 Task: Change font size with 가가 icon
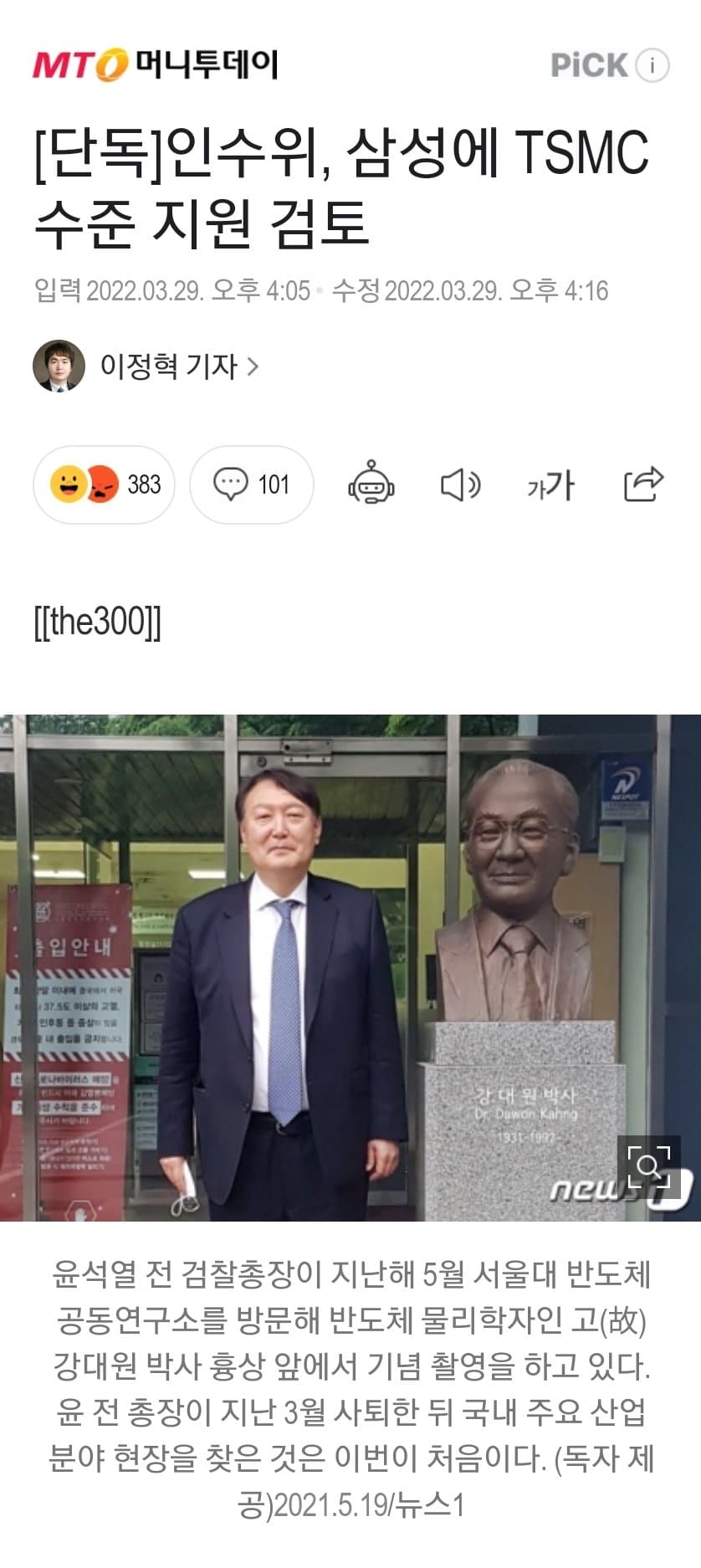[x=550, y=484]
